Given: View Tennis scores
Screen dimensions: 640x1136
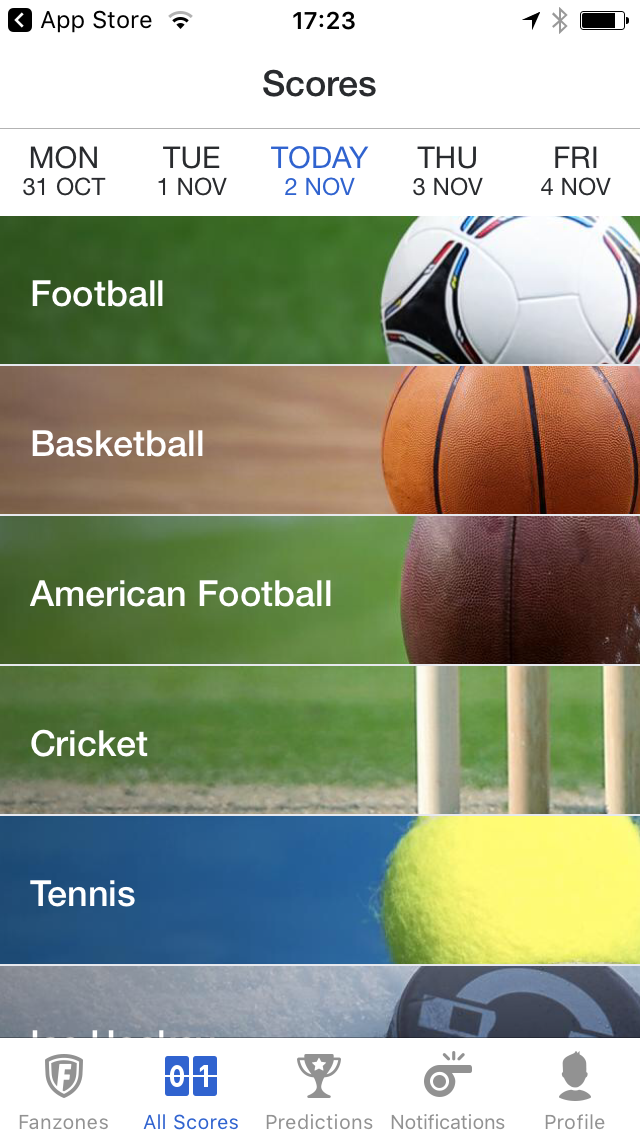Looking at the screenshot, I should (320, 891).
